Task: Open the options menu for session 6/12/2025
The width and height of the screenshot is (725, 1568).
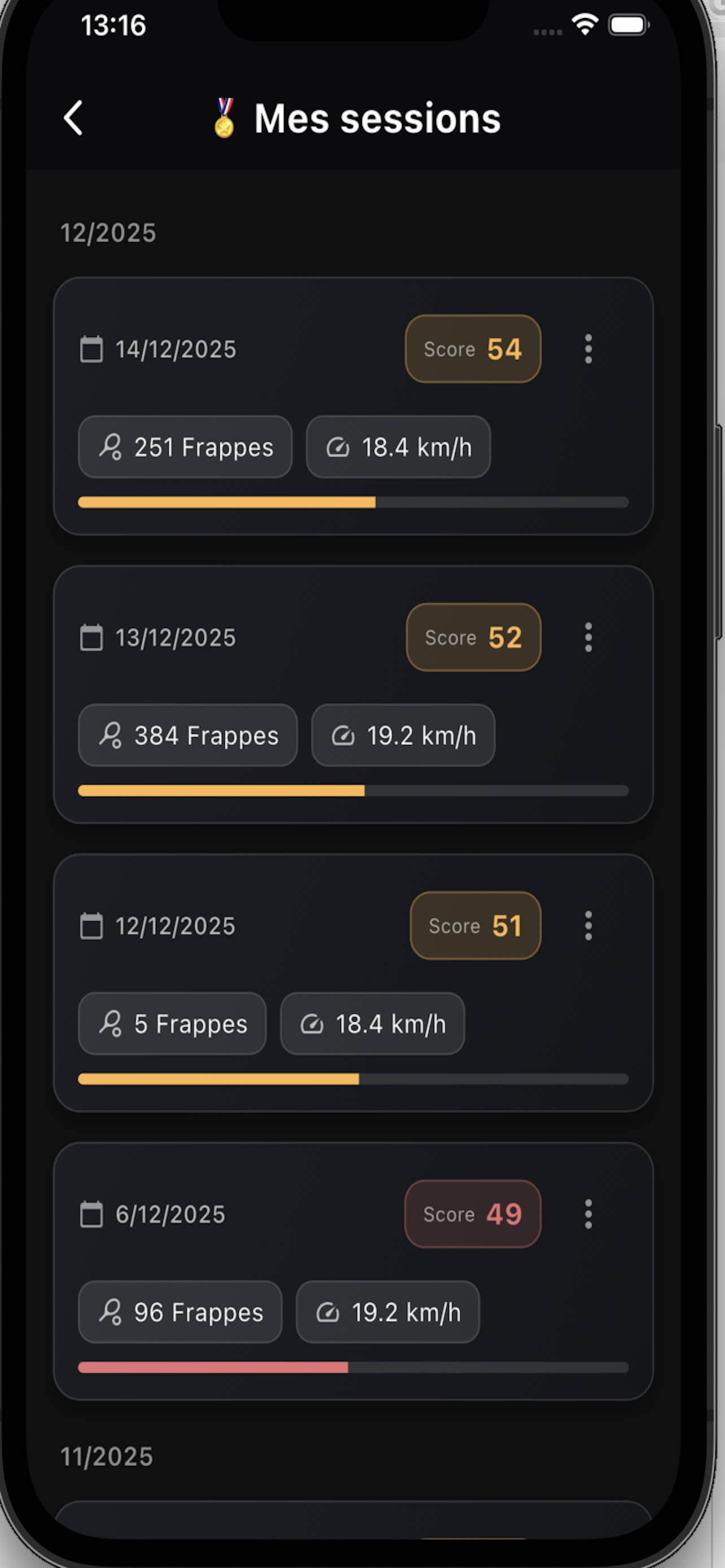Action: 588,1213
